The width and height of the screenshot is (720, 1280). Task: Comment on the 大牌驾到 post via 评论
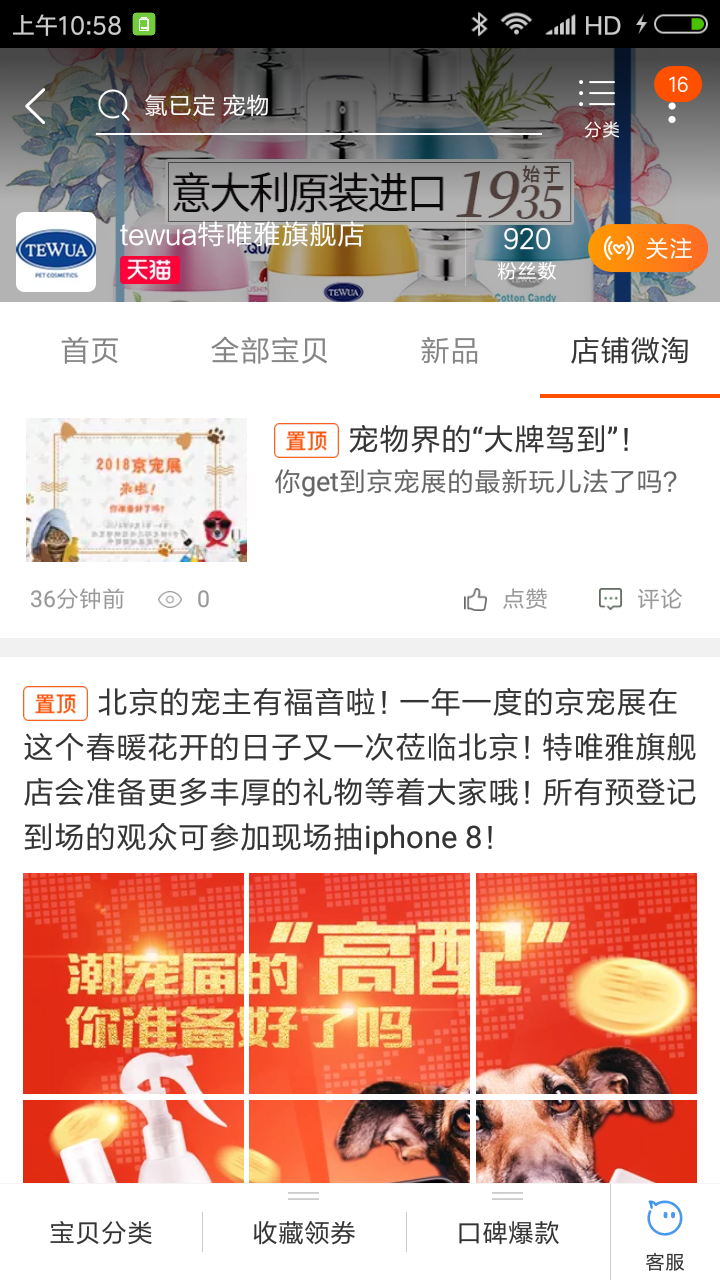(640, 599)
